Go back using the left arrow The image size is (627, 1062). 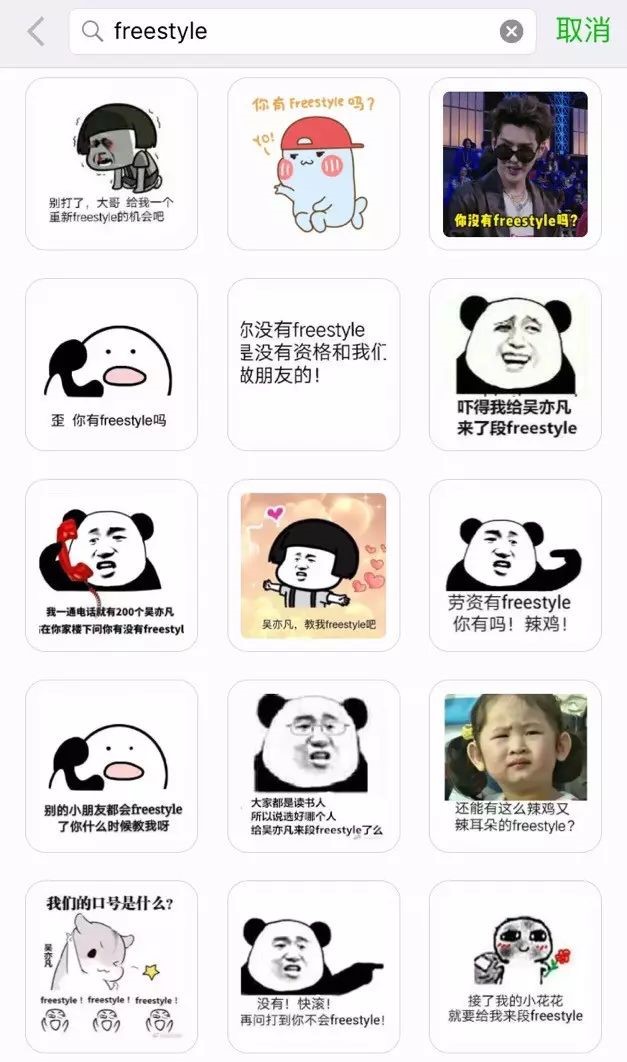(36, 32)
